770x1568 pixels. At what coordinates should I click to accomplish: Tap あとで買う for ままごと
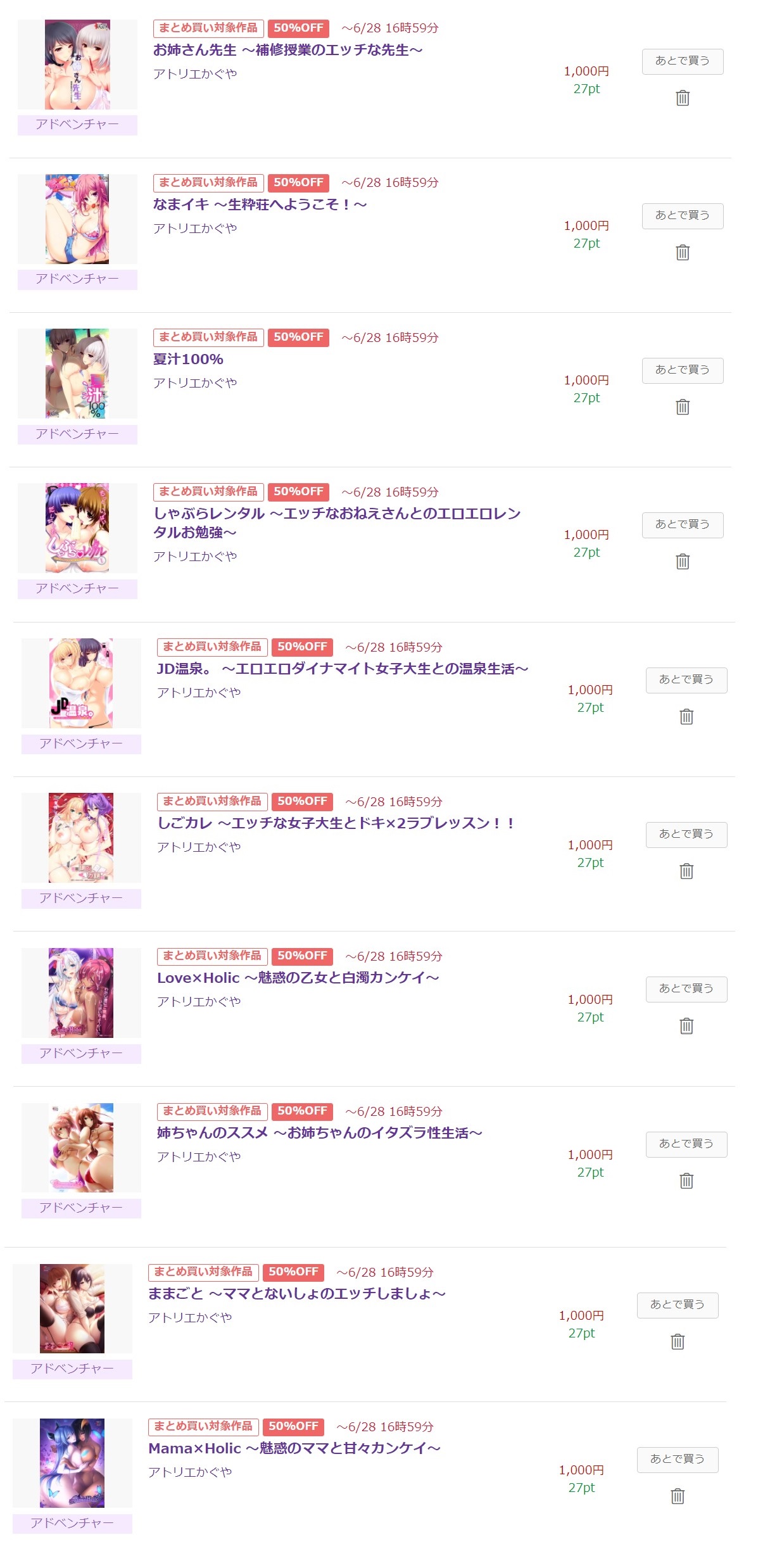click(x=677, y=1305)
